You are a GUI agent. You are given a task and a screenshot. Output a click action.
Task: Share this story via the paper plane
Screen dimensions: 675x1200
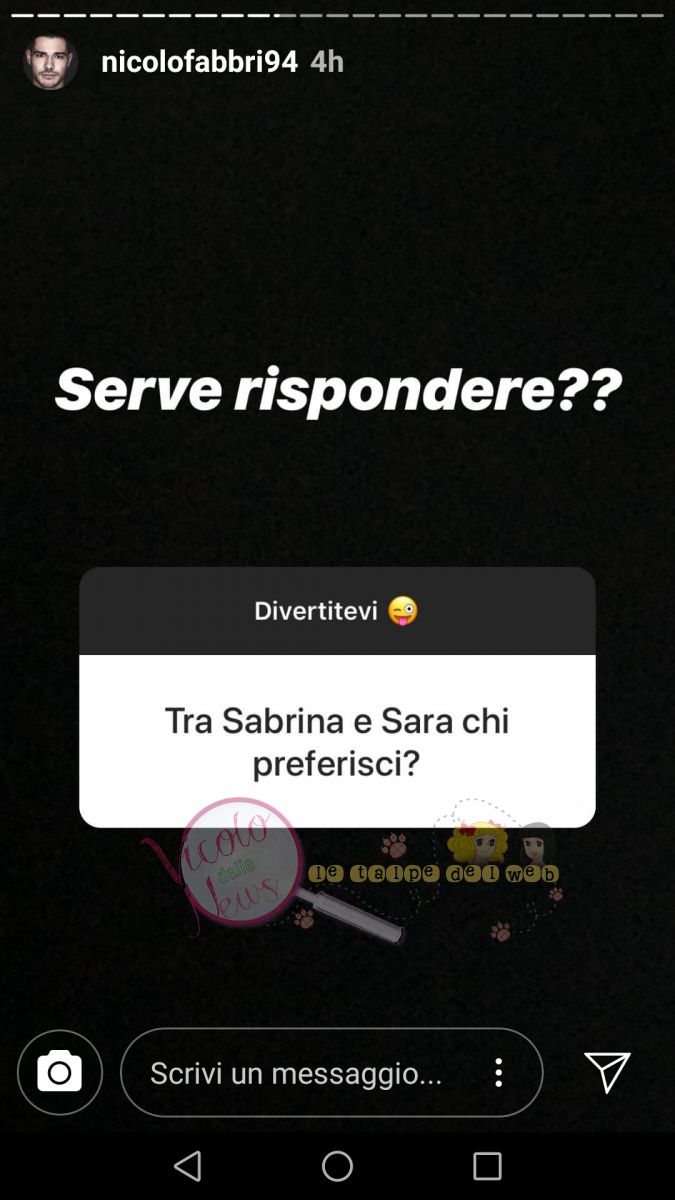(x=607, y=1072)
